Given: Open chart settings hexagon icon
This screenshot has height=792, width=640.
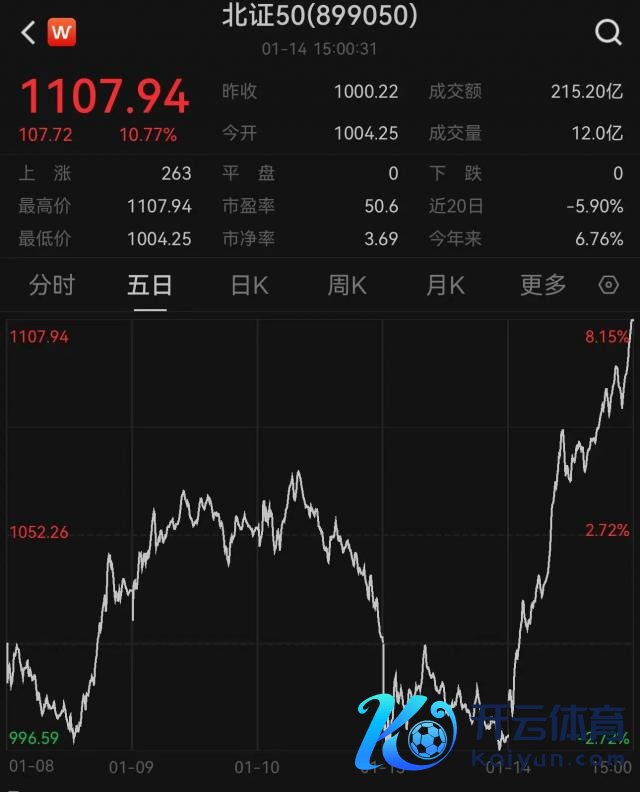Looking at the screenshot, I should point(608,286).
